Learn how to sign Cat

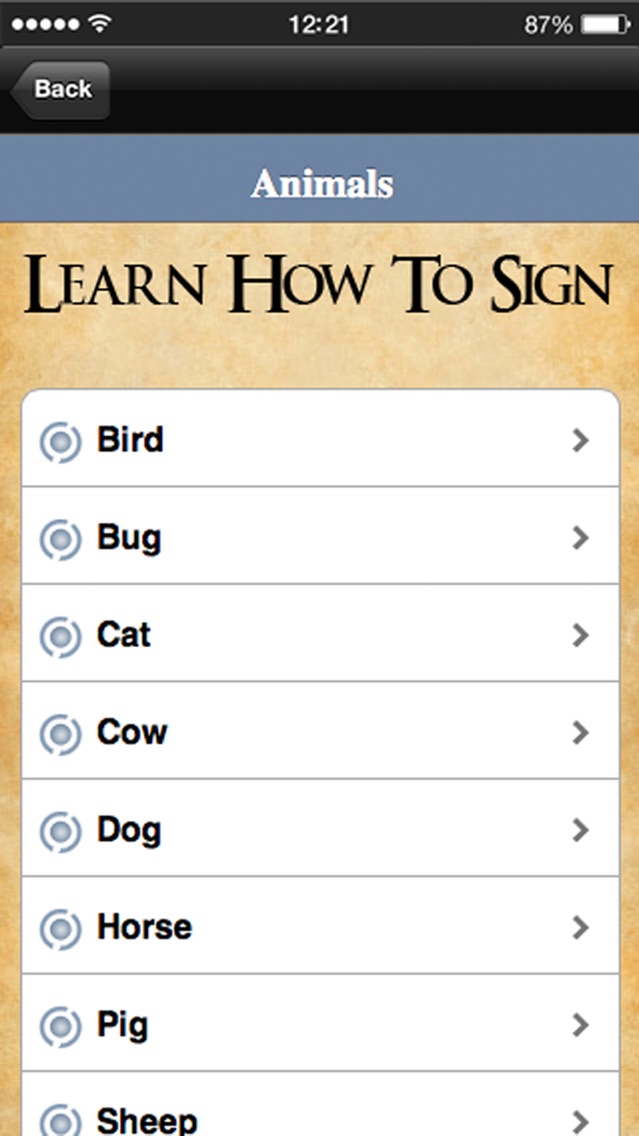click(320, 635)
